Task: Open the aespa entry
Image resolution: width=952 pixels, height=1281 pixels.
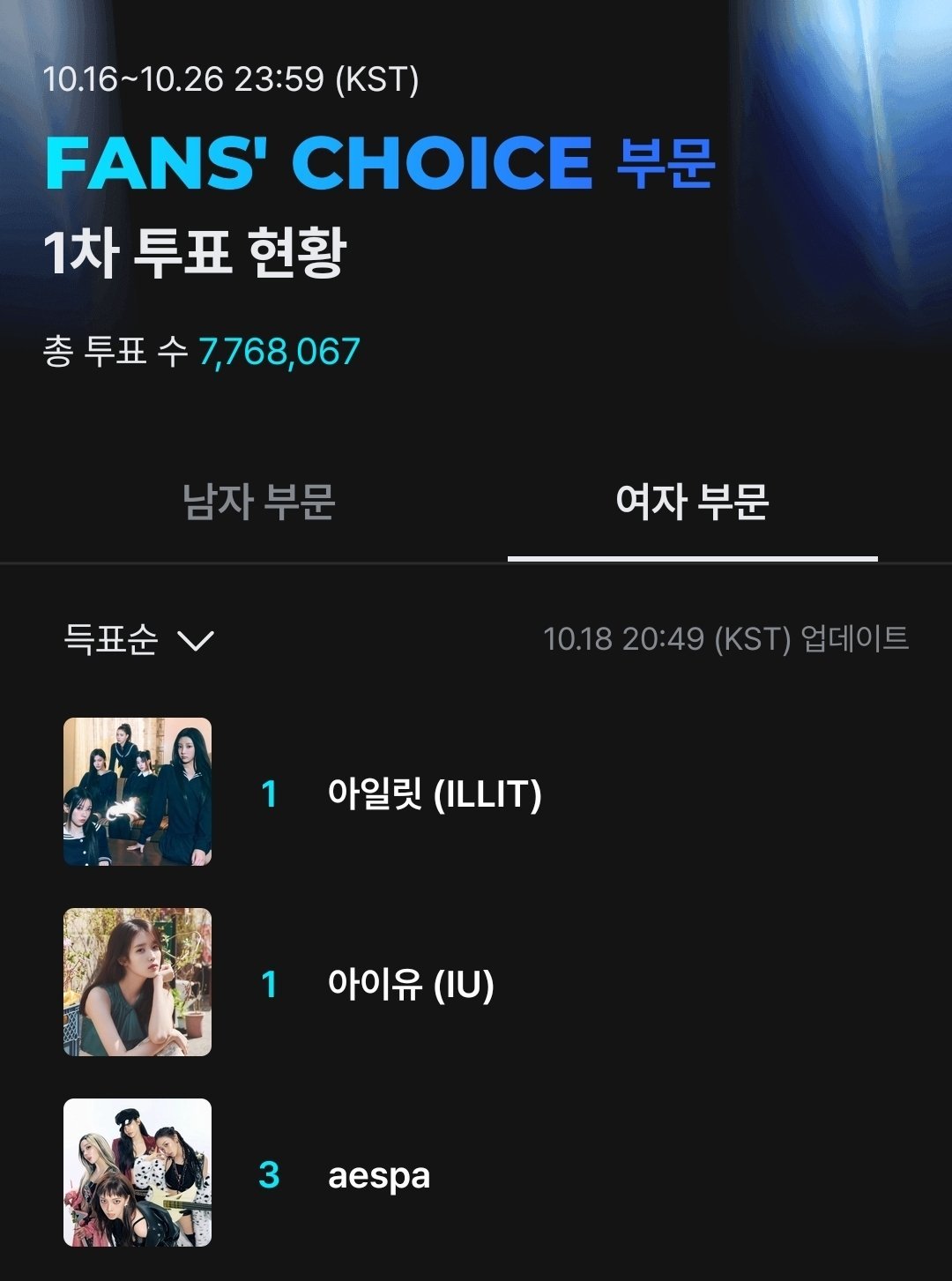Action: click(x=379, y=1174)
